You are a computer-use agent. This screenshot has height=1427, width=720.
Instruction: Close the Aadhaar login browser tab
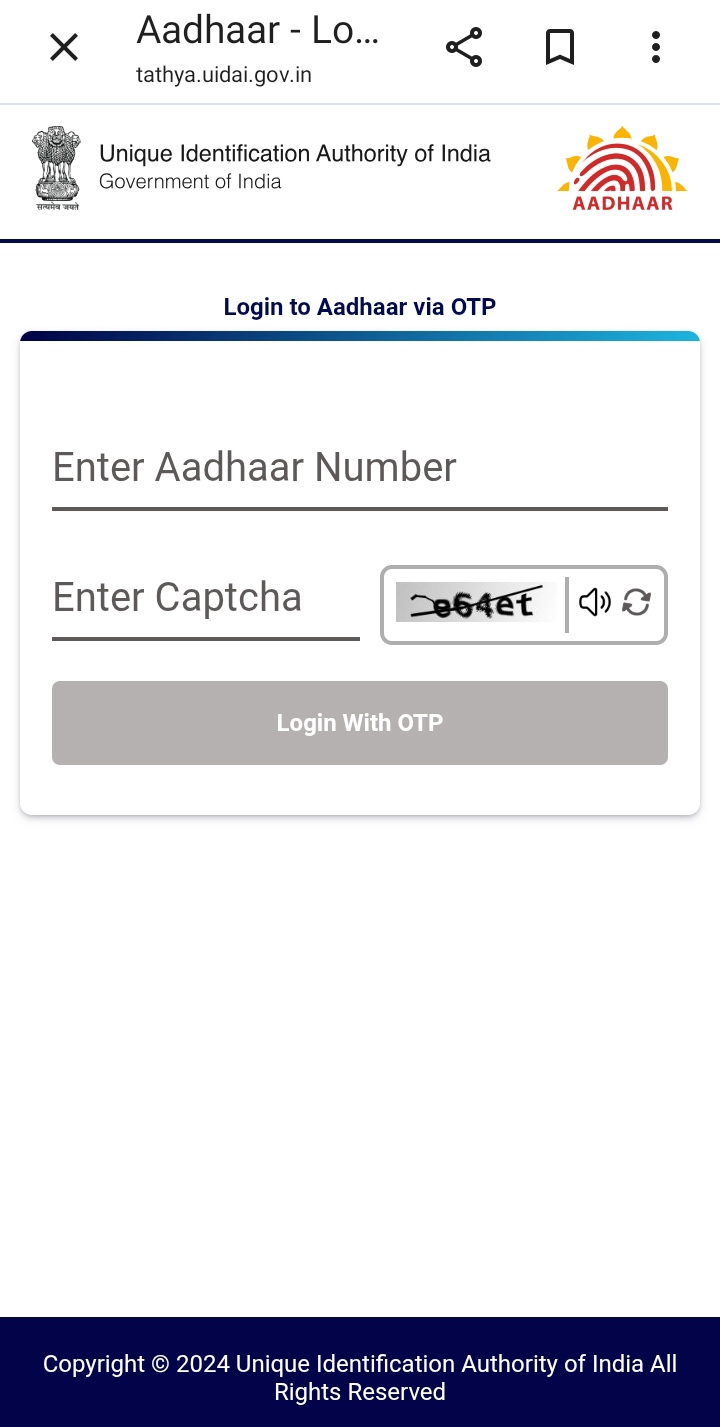[64, 47]
